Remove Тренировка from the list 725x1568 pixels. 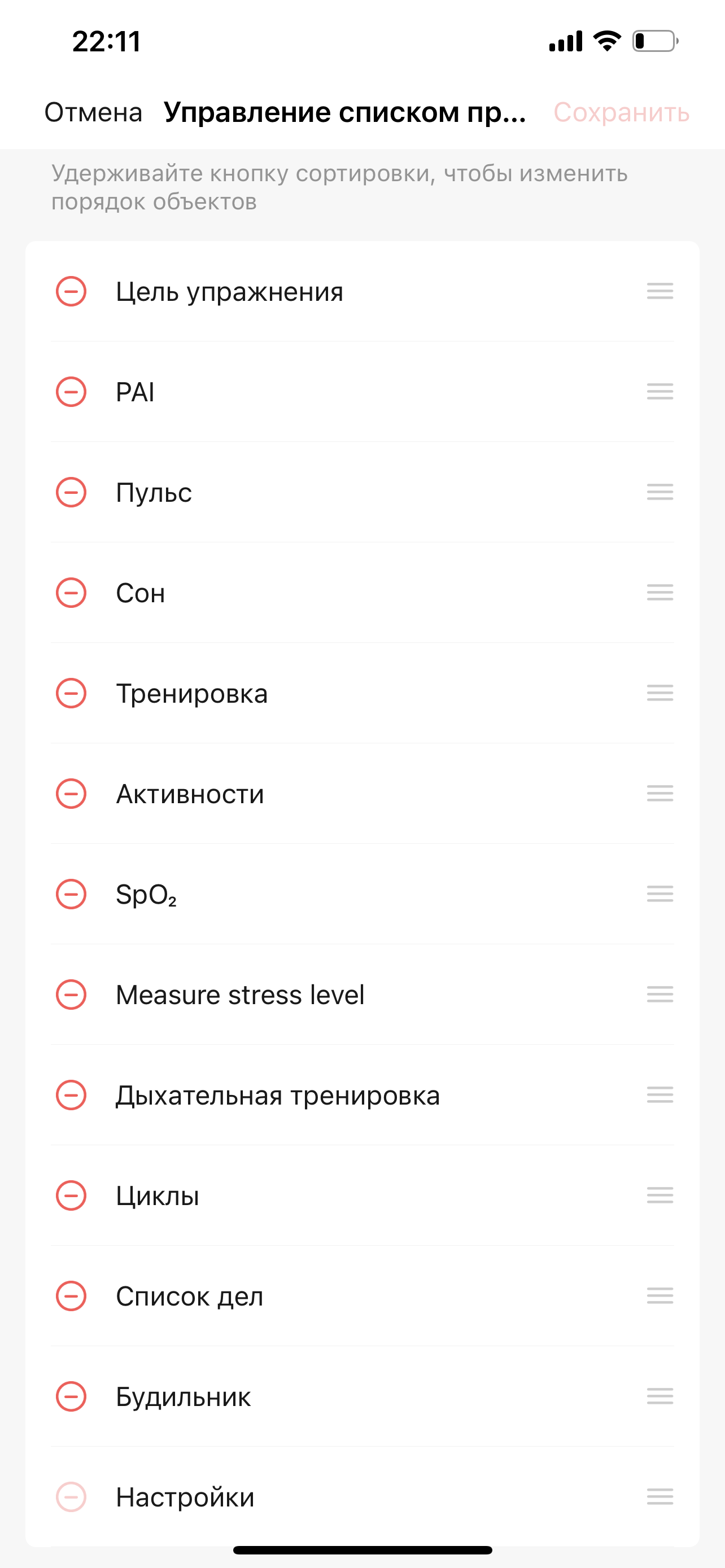[x=71, y=693]
